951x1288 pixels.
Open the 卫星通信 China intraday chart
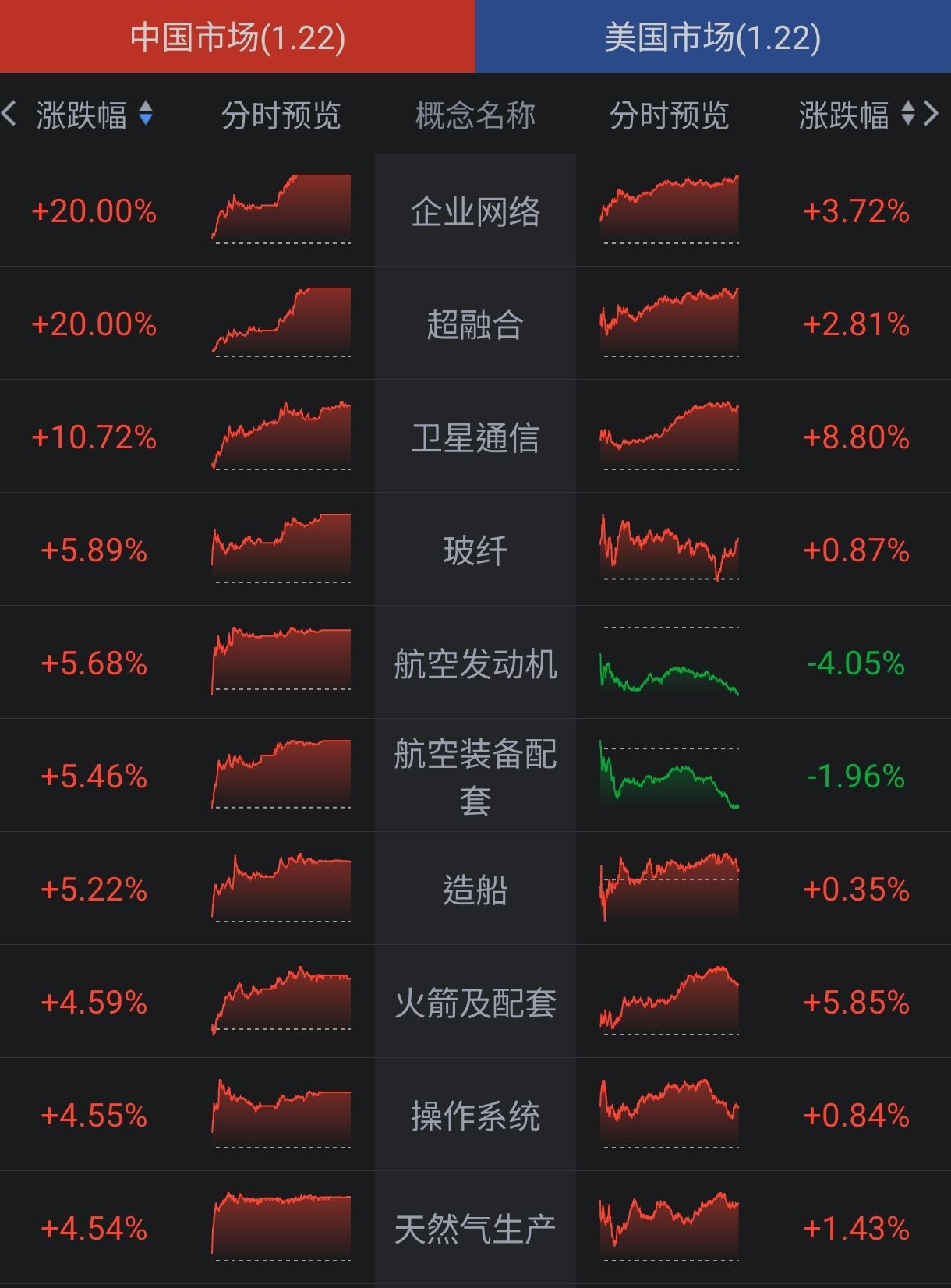coord(281,437)
